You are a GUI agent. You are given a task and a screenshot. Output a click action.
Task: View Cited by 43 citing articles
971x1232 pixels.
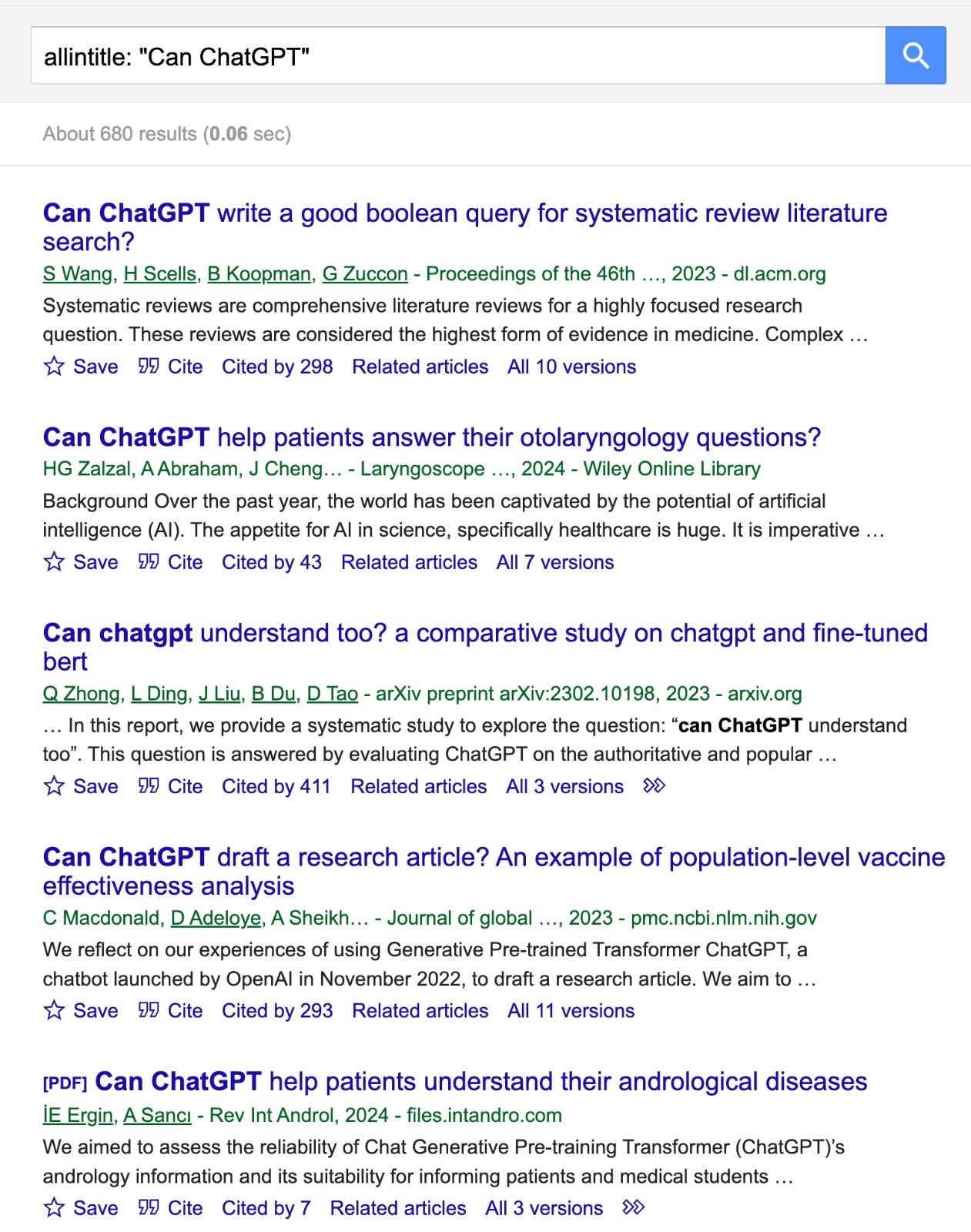[271, 562]
